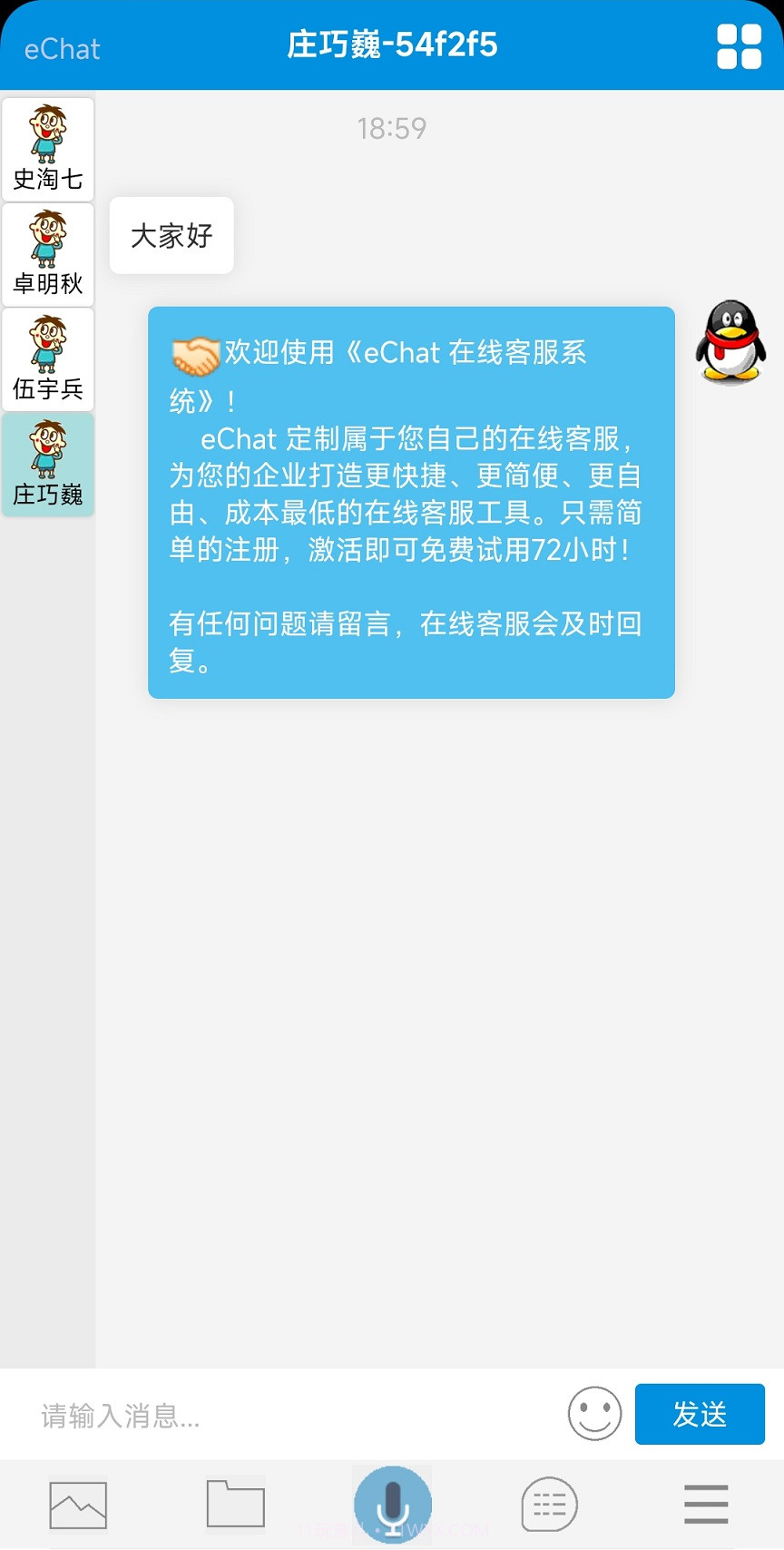Click 卓明秋's avatar image
Viewport: 784px width, 1550px height.
[x=47, y=234]
